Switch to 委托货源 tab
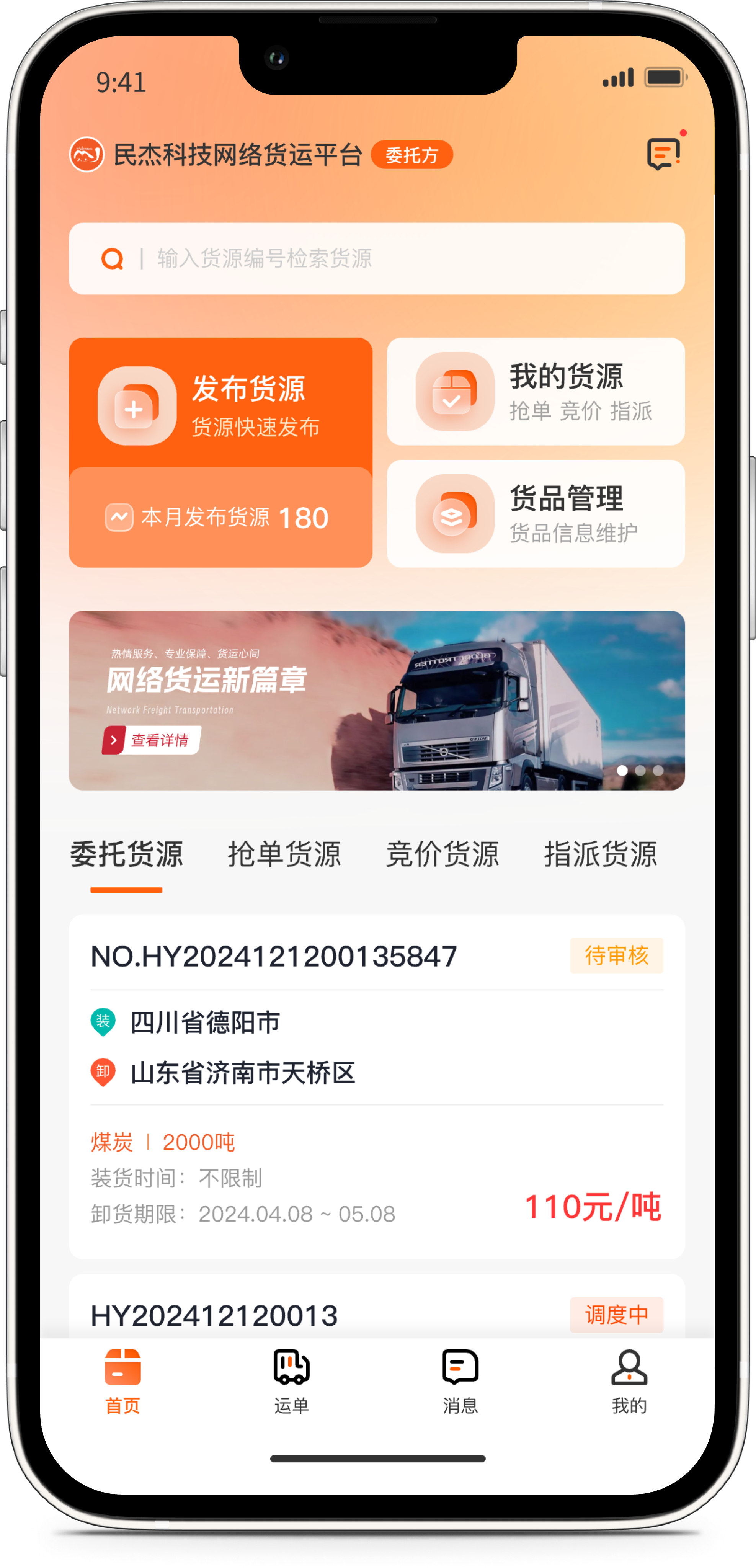Screen dimensions: 756x1568 tap(127, 854)
